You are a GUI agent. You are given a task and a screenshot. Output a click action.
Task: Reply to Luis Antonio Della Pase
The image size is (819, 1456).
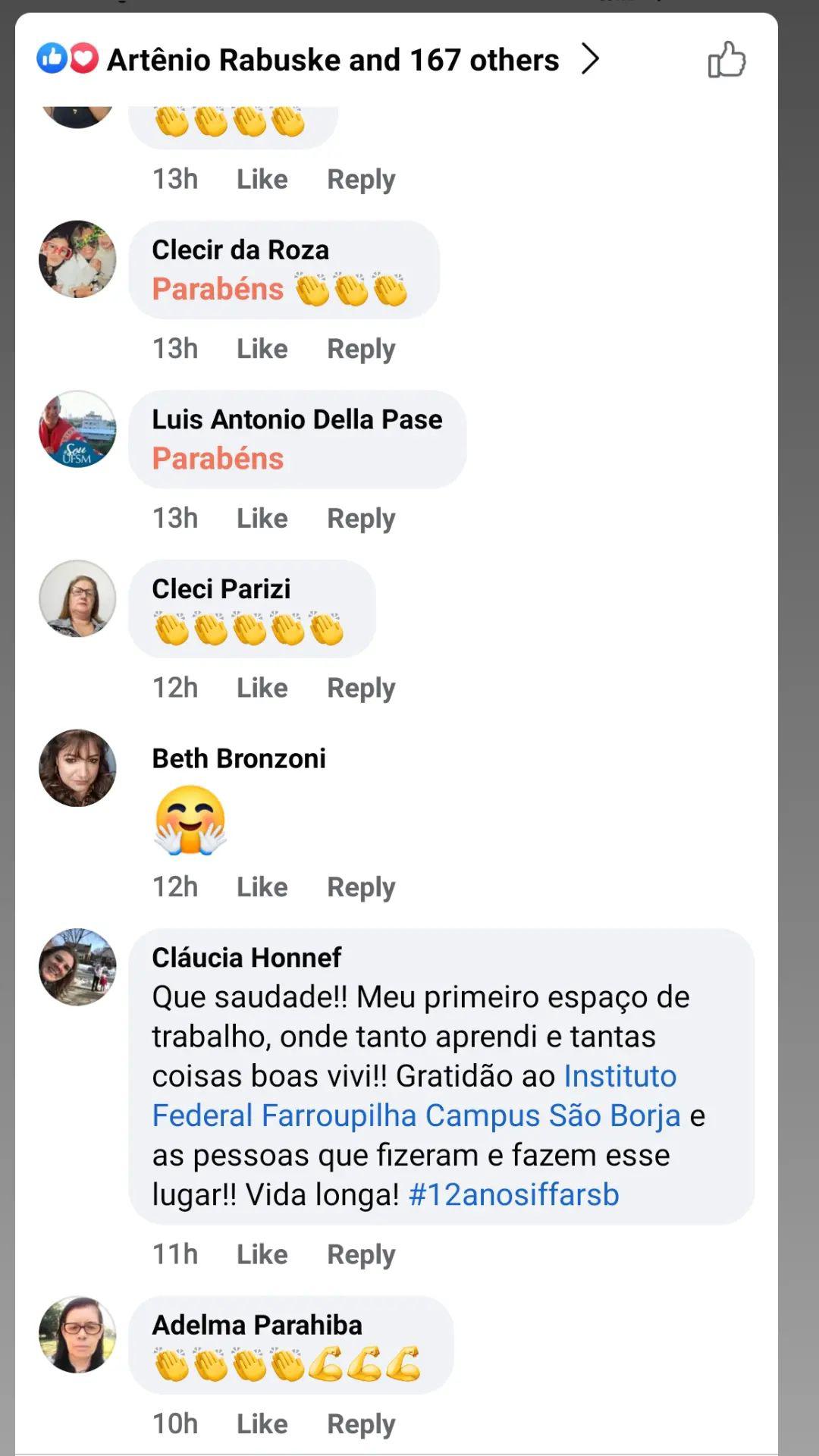[361, 519]
